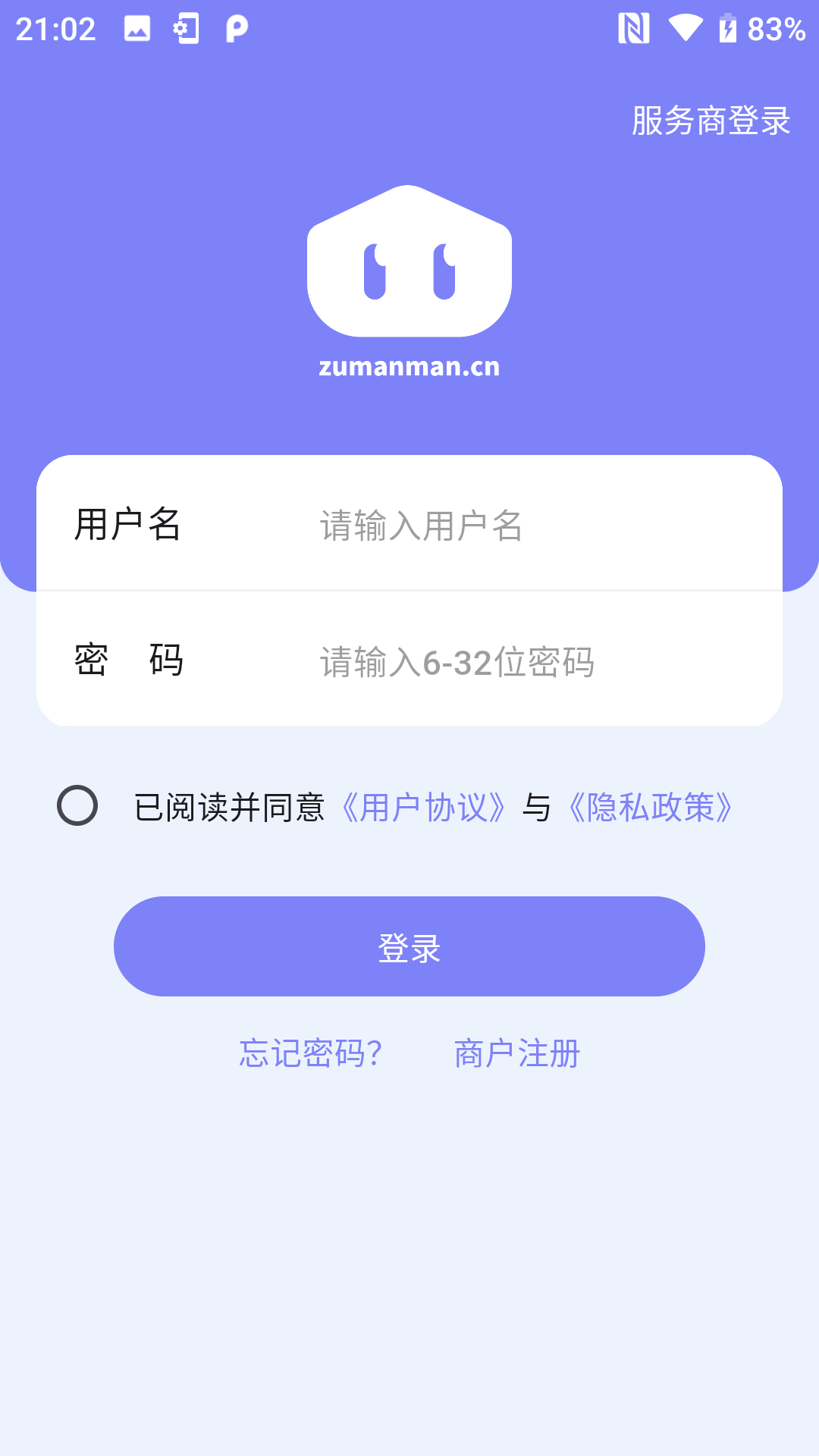
Task: Tap the zumanman.cn text under the logo
Action: click(409, 367)
